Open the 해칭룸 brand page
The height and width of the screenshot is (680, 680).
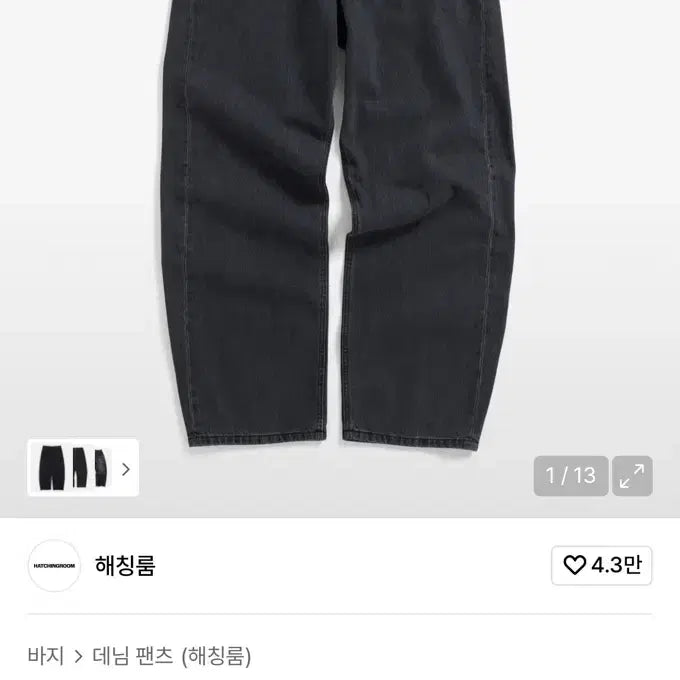click(x=123, y=565)
